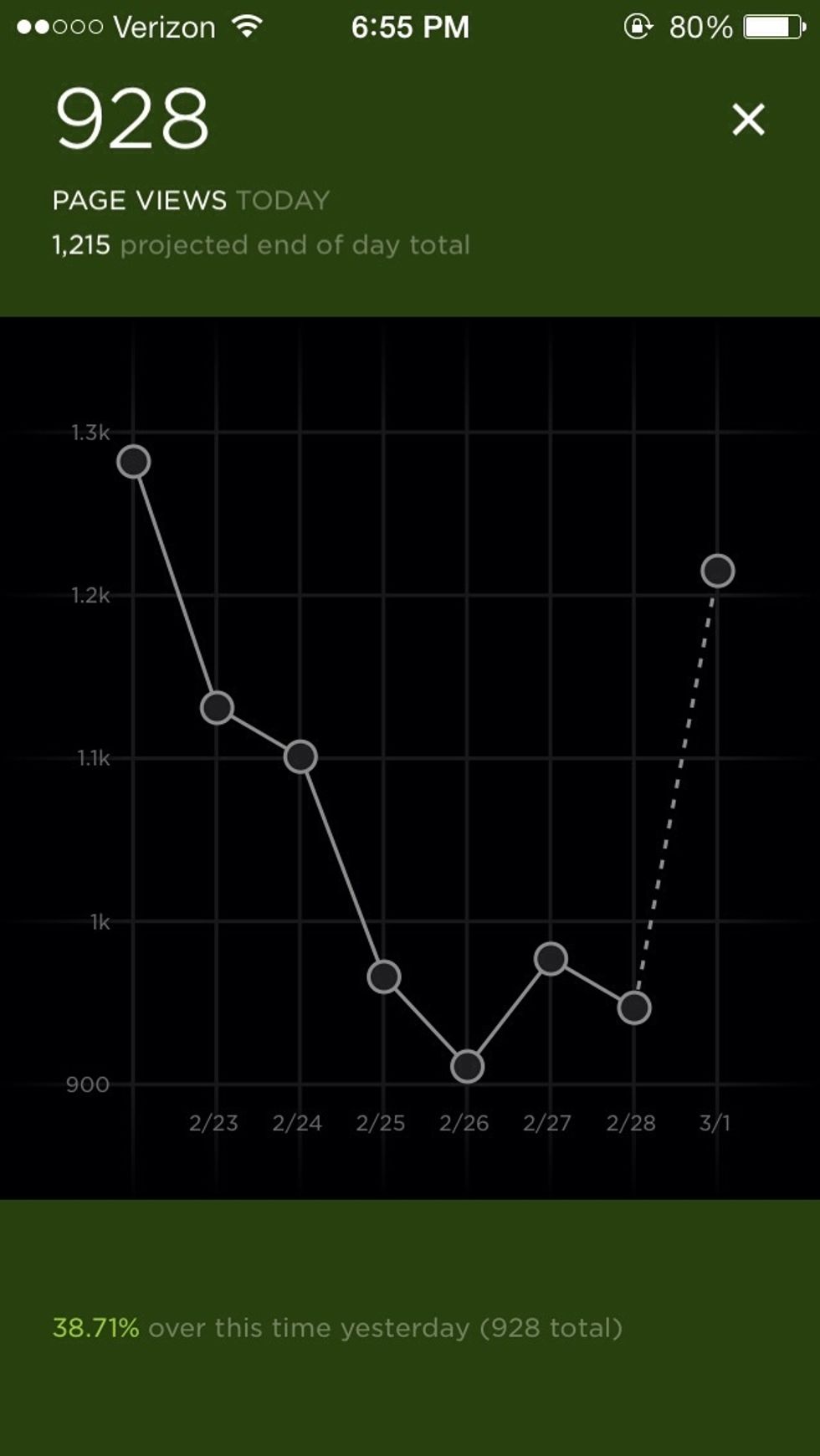Select the 2/24 data point

click(x=300, y=757)
